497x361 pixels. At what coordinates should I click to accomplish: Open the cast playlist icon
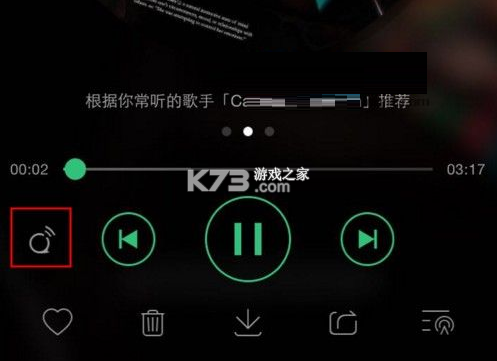(x=438, y=322)
